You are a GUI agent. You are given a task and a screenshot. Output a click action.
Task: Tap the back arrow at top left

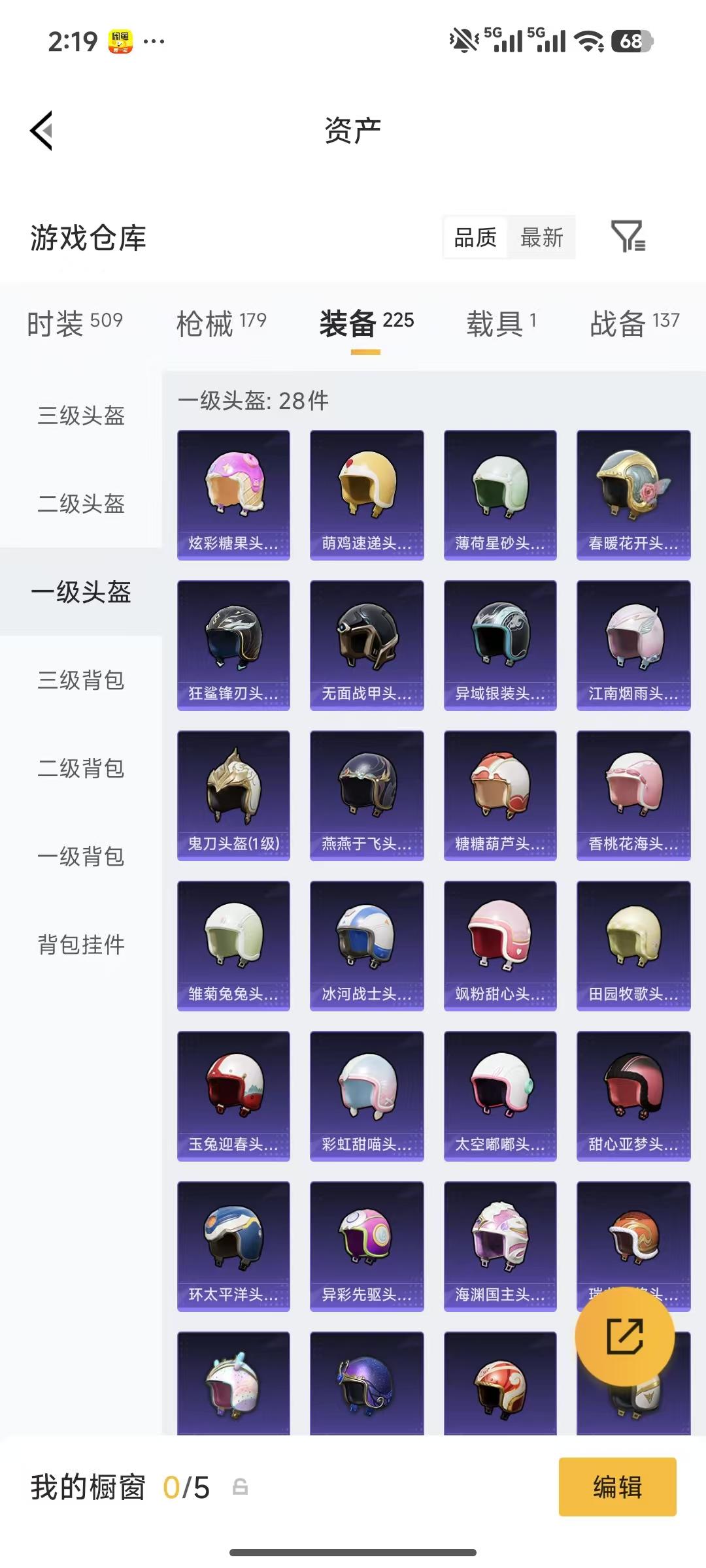coord(41,129)
